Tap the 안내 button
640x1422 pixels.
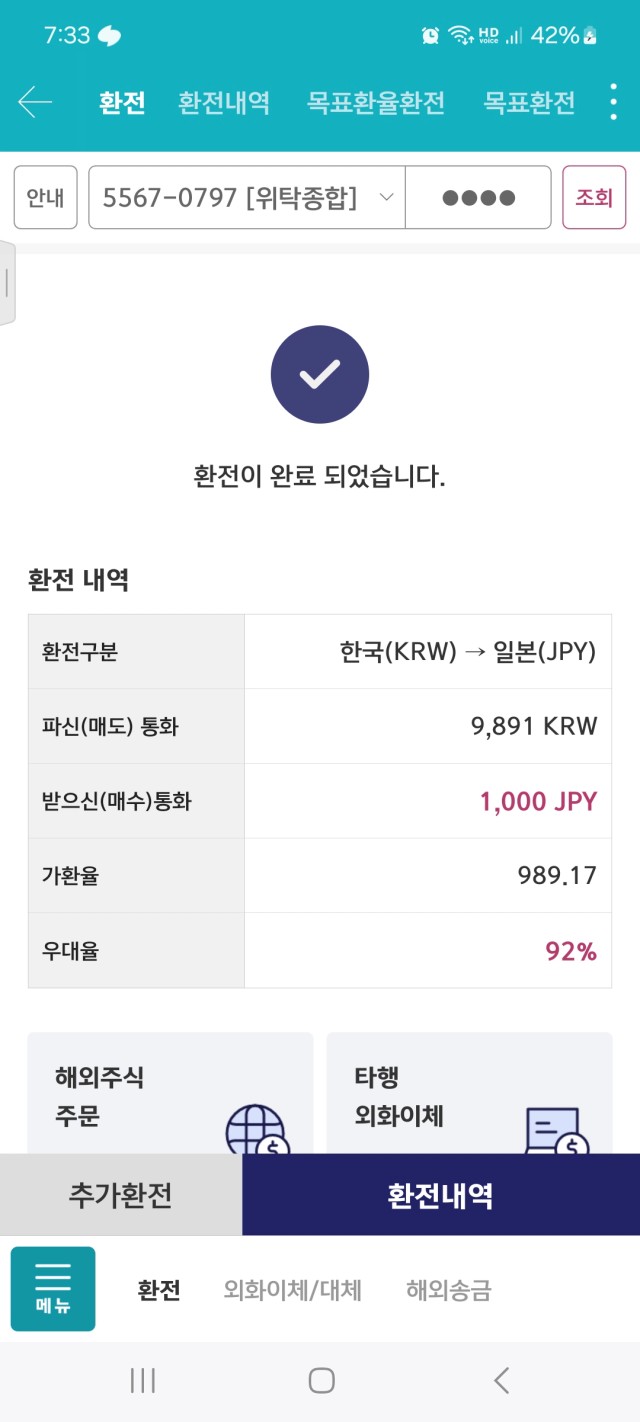45,197
